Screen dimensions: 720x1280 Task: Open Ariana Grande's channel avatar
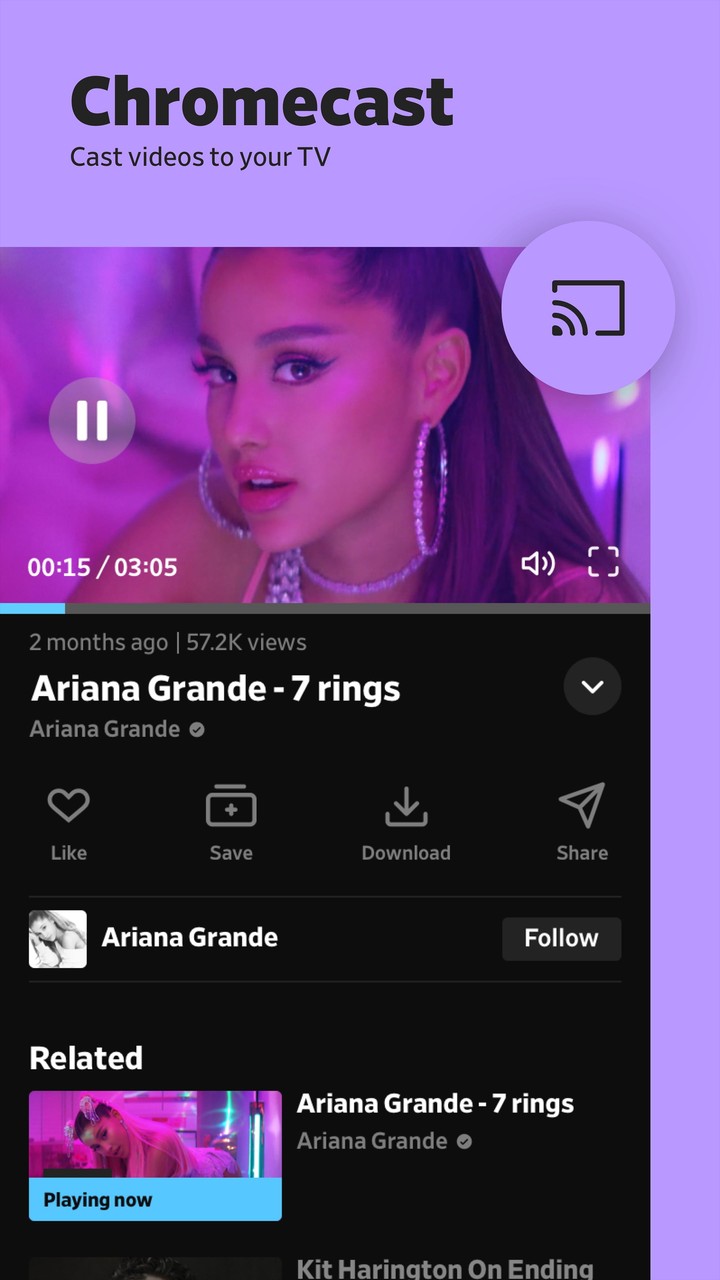57,938
